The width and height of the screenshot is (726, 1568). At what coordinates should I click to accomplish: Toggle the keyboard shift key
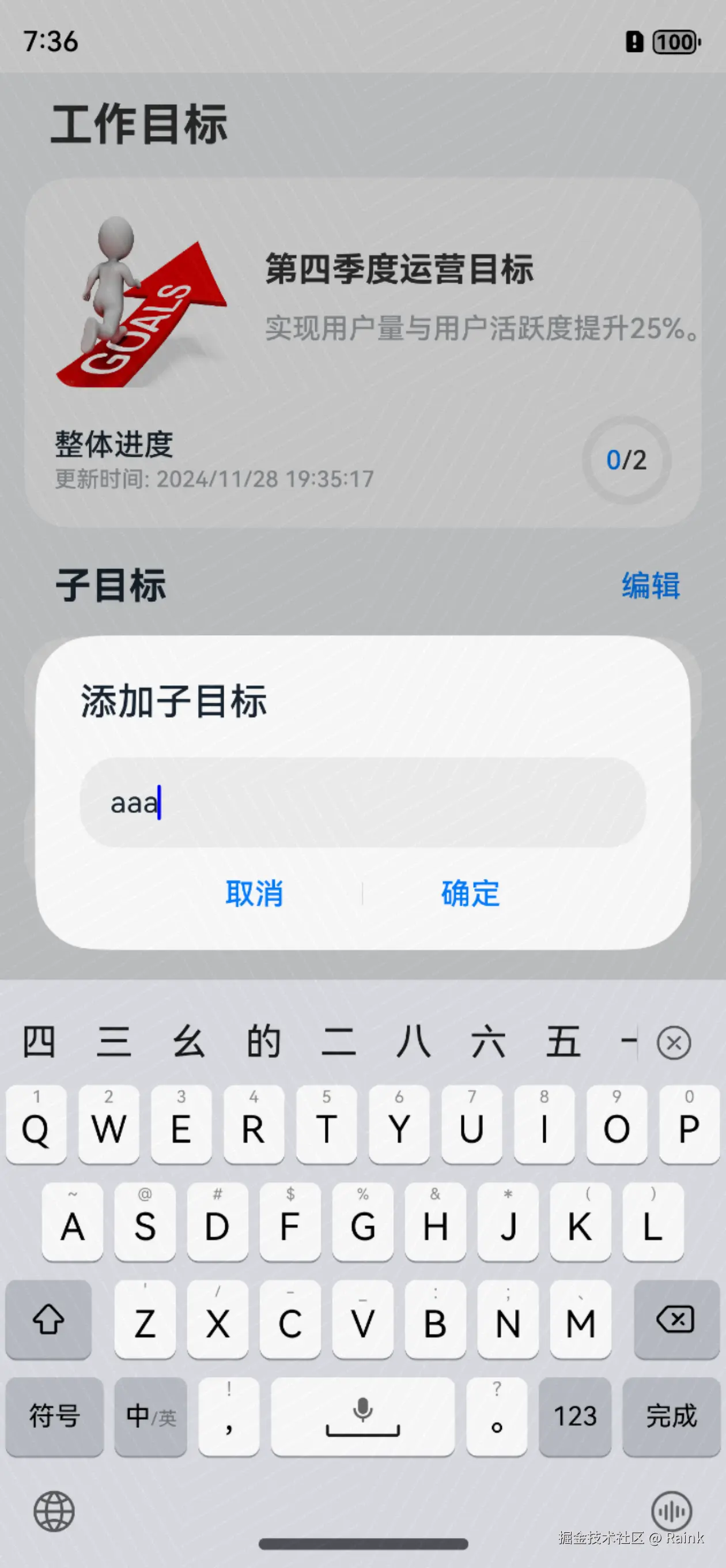[48, 1319]
